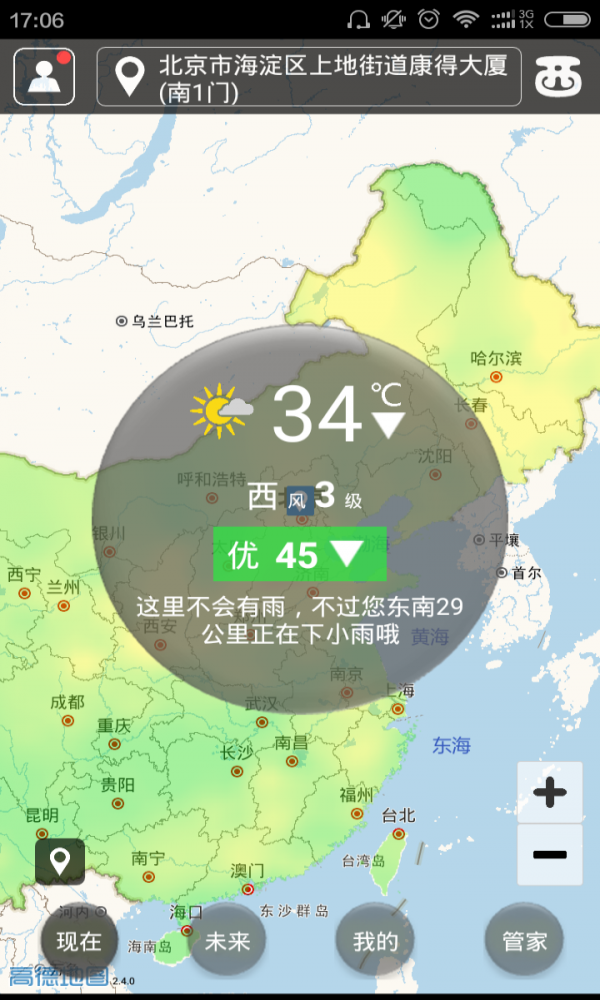Image resolution: width=600 pixels, height=1000 pixels.
Task: Zoom out on the map
Action: [549, 855]
